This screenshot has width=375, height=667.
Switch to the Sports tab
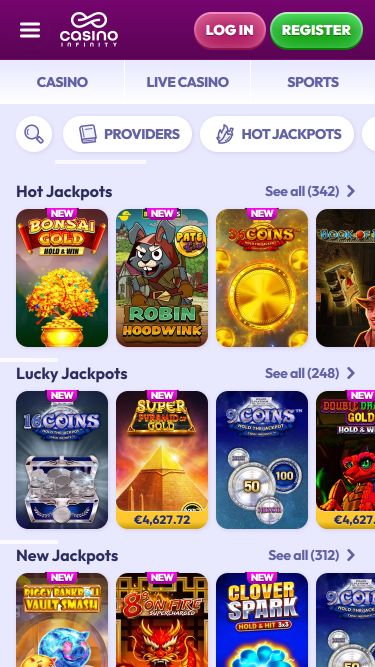point(313,82)
